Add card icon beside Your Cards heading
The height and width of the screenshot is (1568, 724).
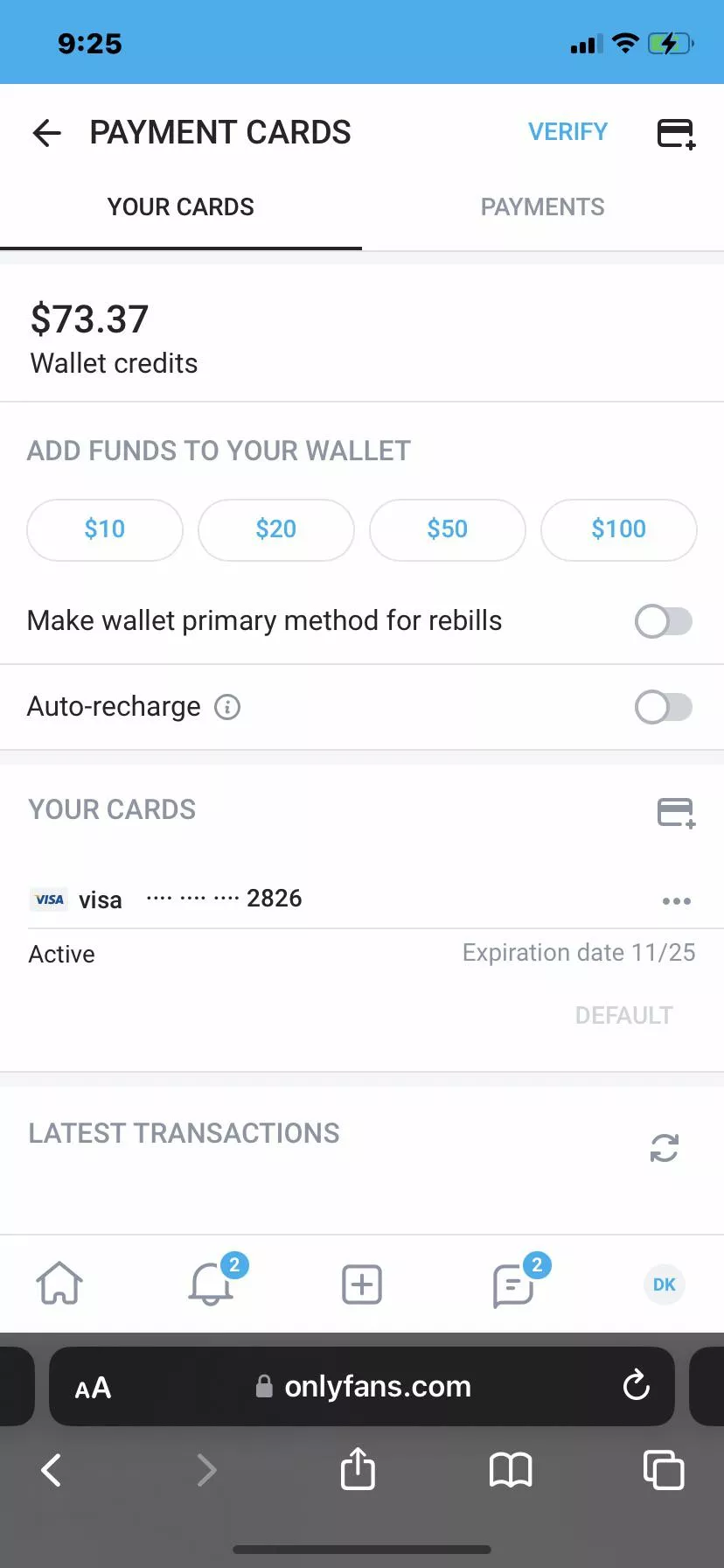click(675, 812)
